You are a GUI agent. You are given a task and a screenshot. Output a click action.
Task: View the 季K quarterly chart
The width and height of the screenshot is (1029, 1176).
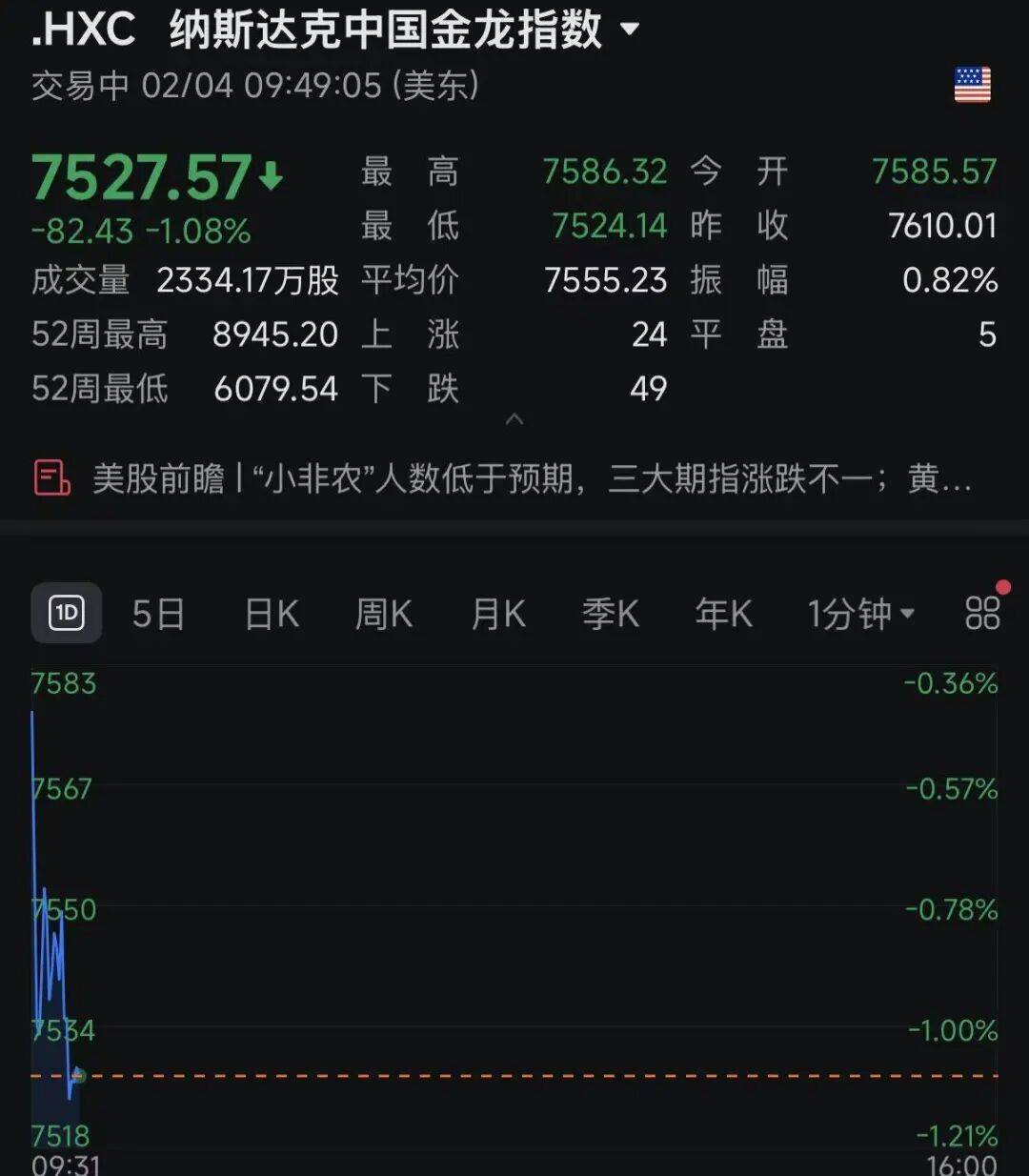tap(611, 614)
